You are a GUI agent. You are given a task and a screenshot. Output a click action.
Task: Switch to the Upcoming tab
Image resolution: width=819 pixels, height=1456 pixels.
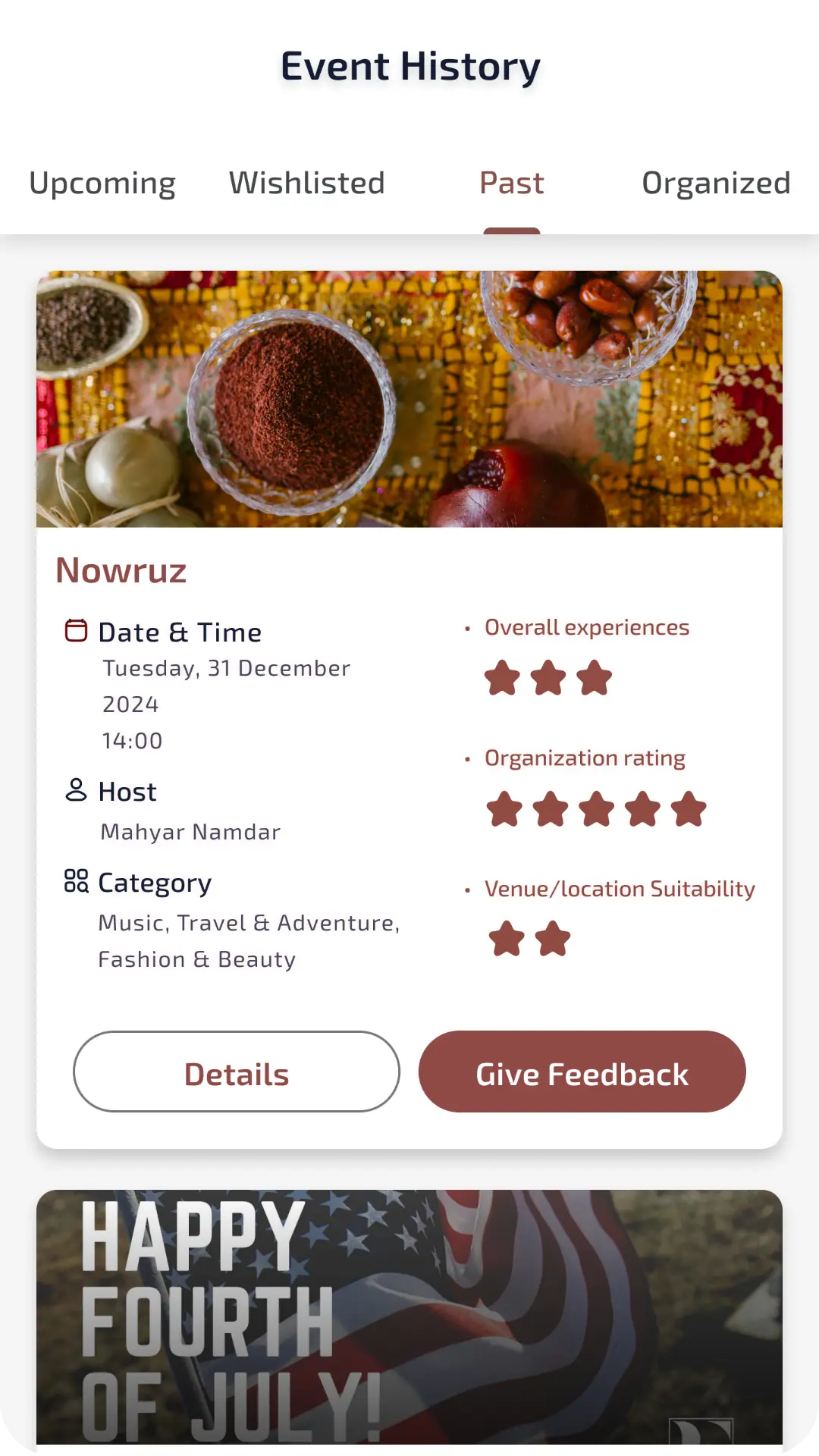[x=102, y=184]
